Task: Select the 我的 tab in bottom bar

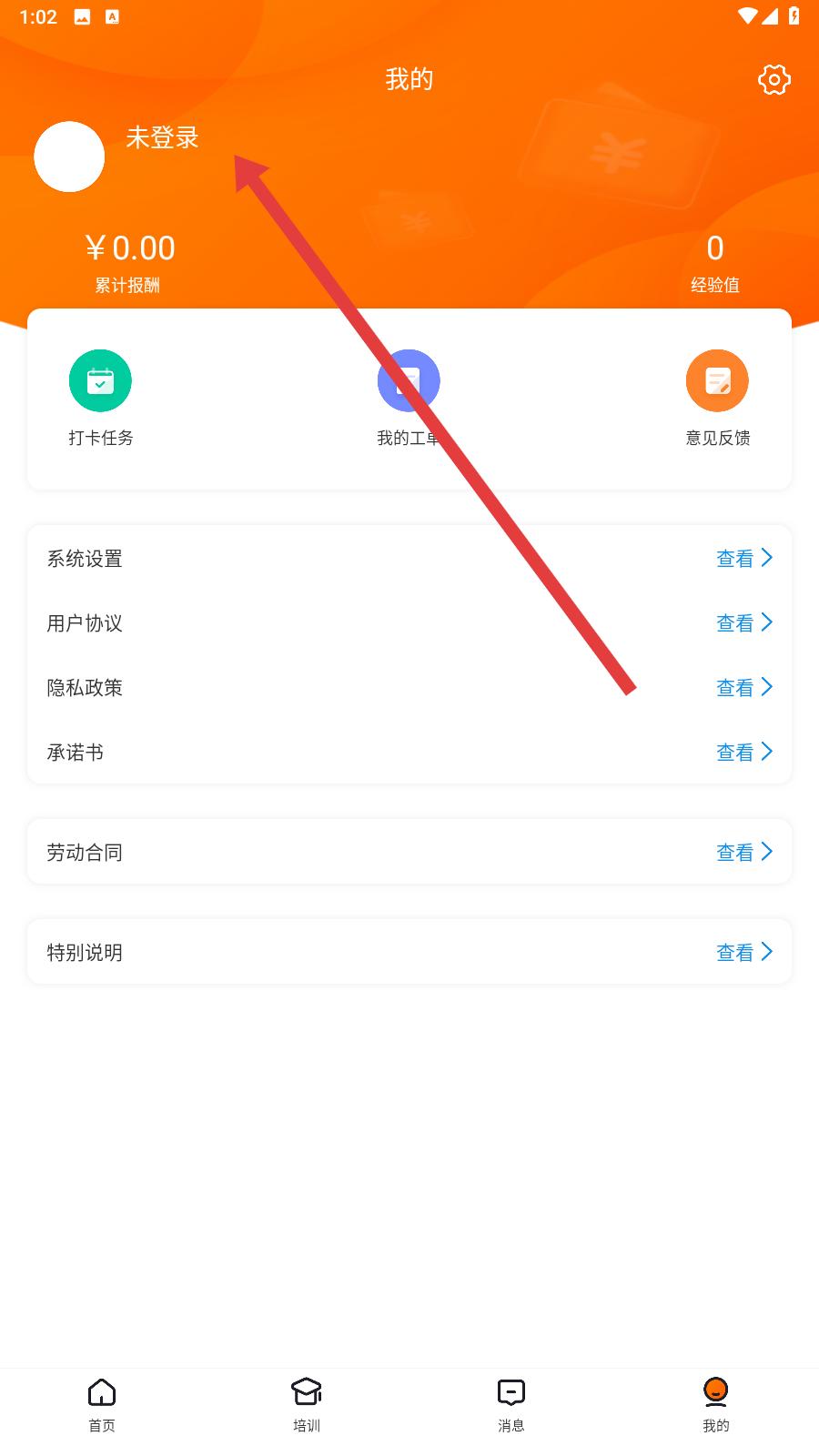Action: 716,1405
